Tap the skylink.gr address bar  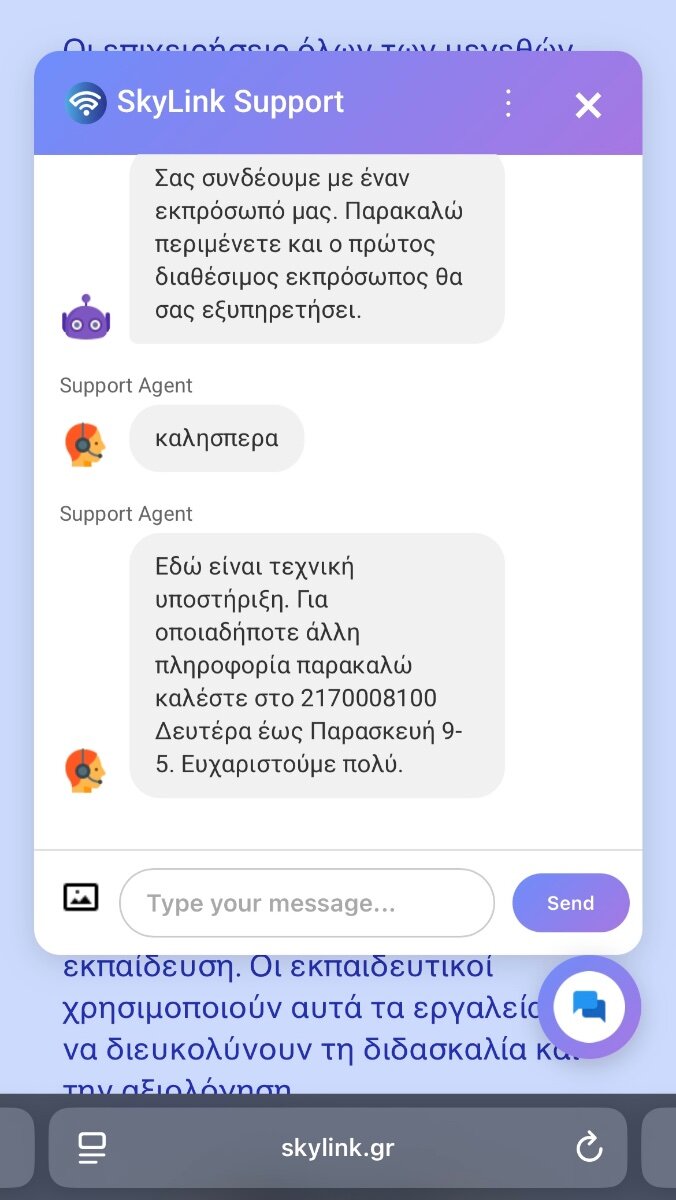338,1147
